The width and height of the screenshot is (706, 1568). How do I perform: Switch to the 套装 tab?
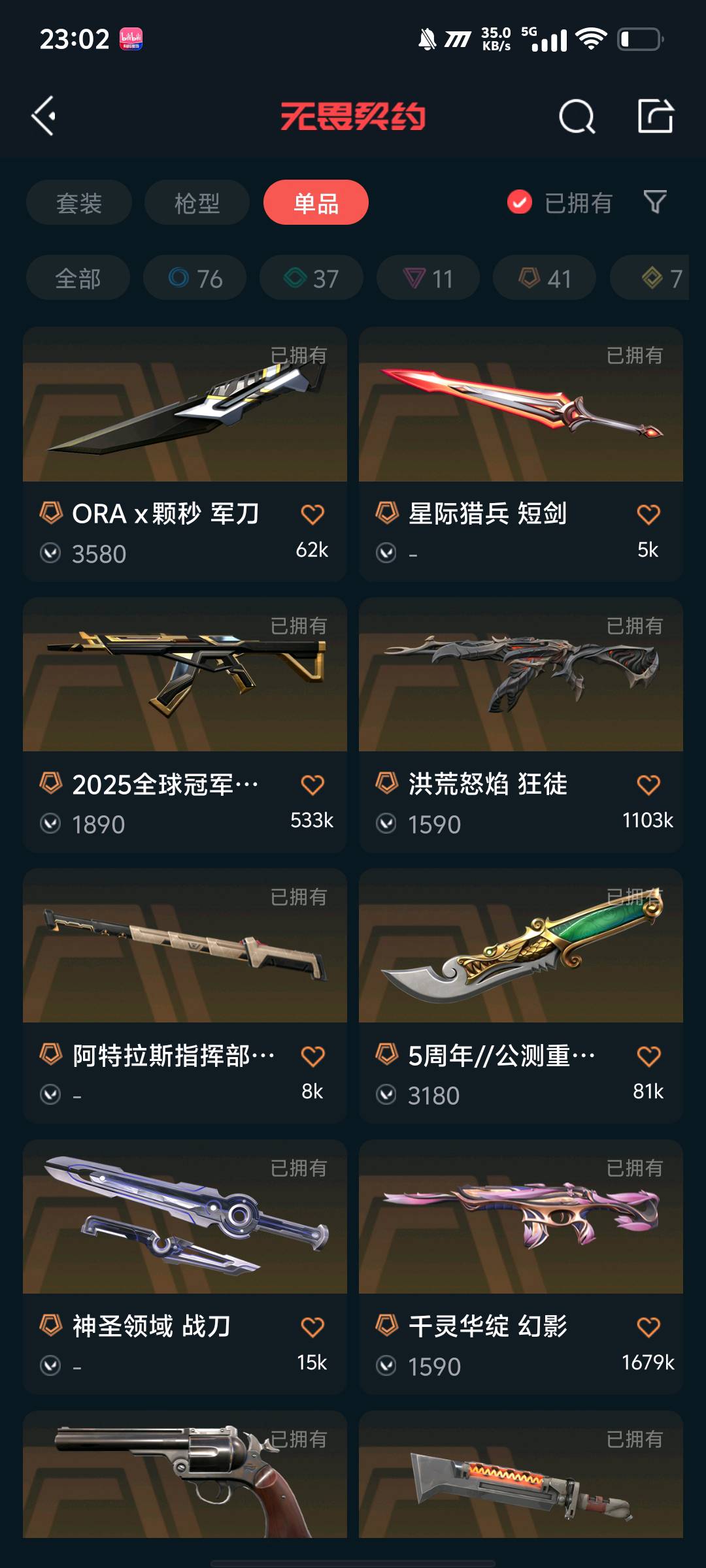(79, 203)
